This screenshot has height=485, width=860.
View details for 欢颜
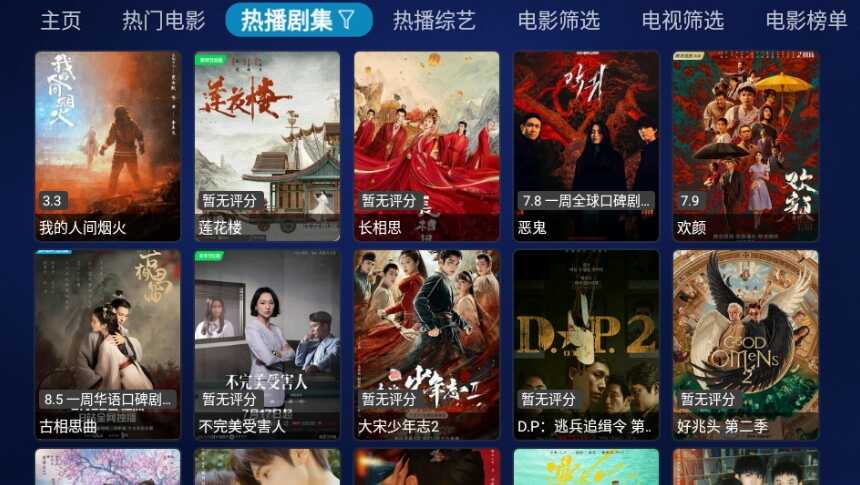click(x=745, y=146)
